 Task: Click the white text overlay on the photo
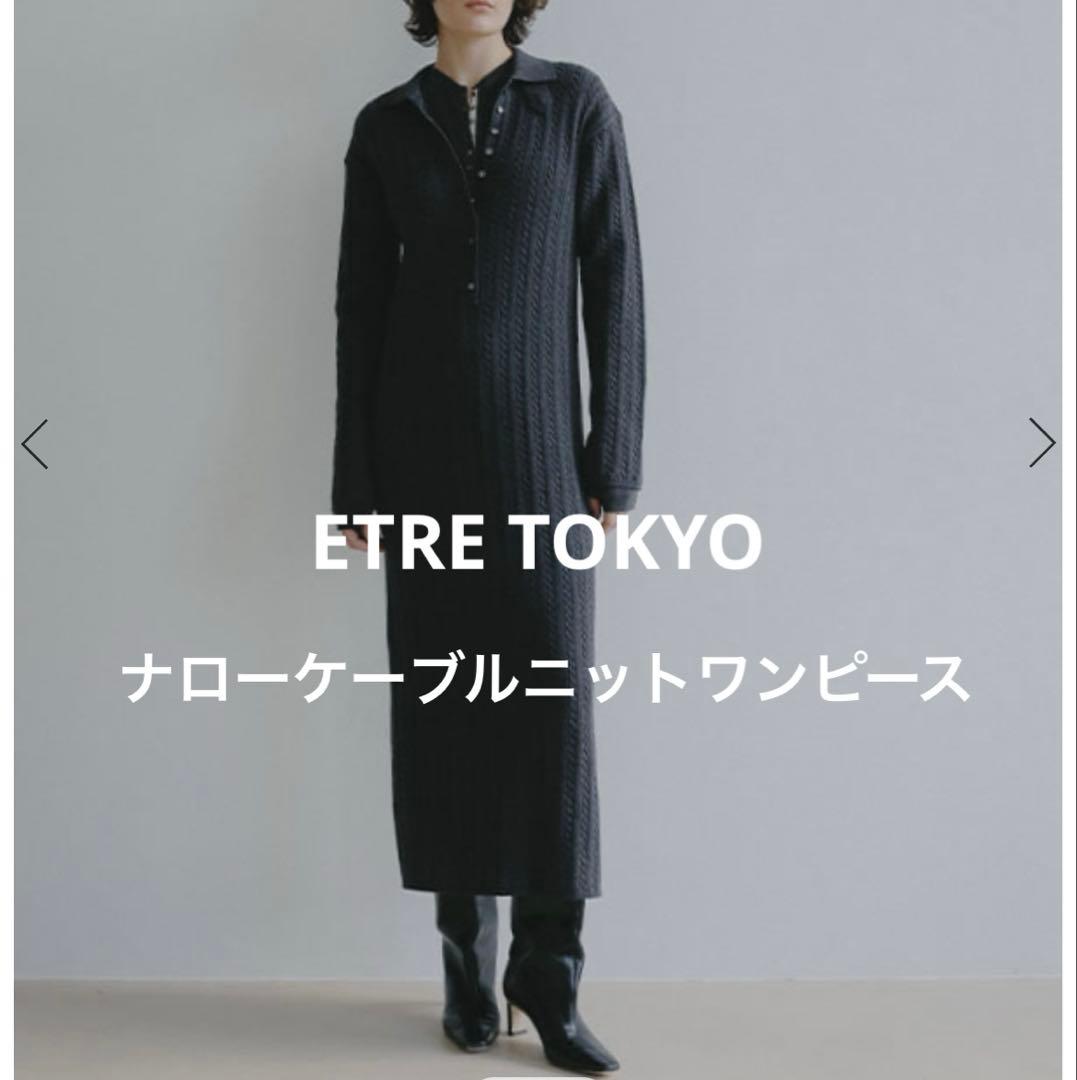(x=538, y=541)
